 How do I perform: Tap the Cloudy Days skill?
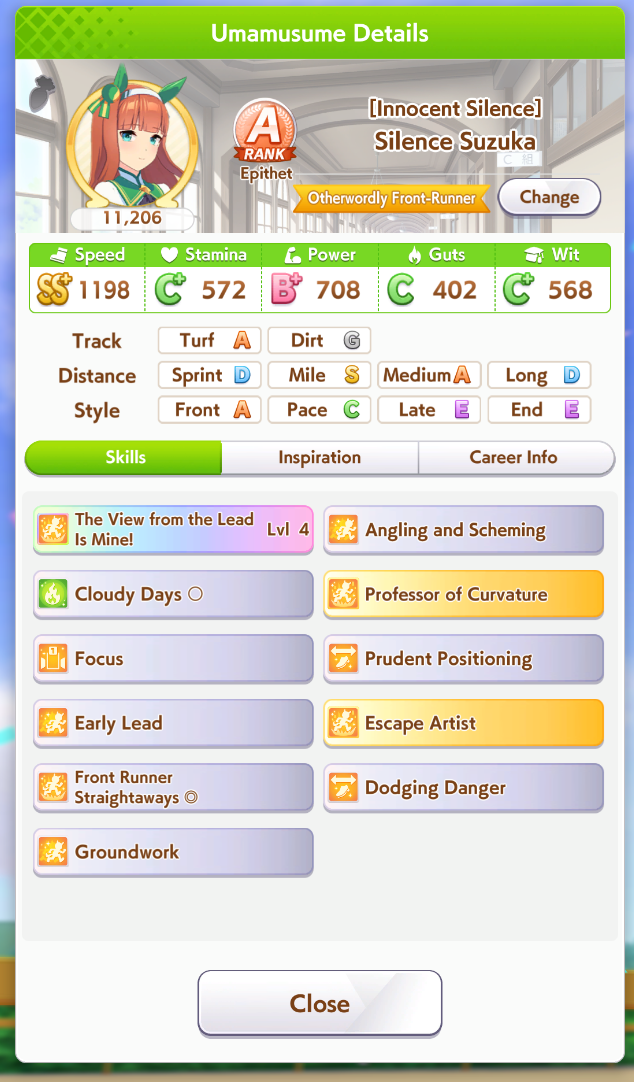pyautogui.click(x=173, y=594)
